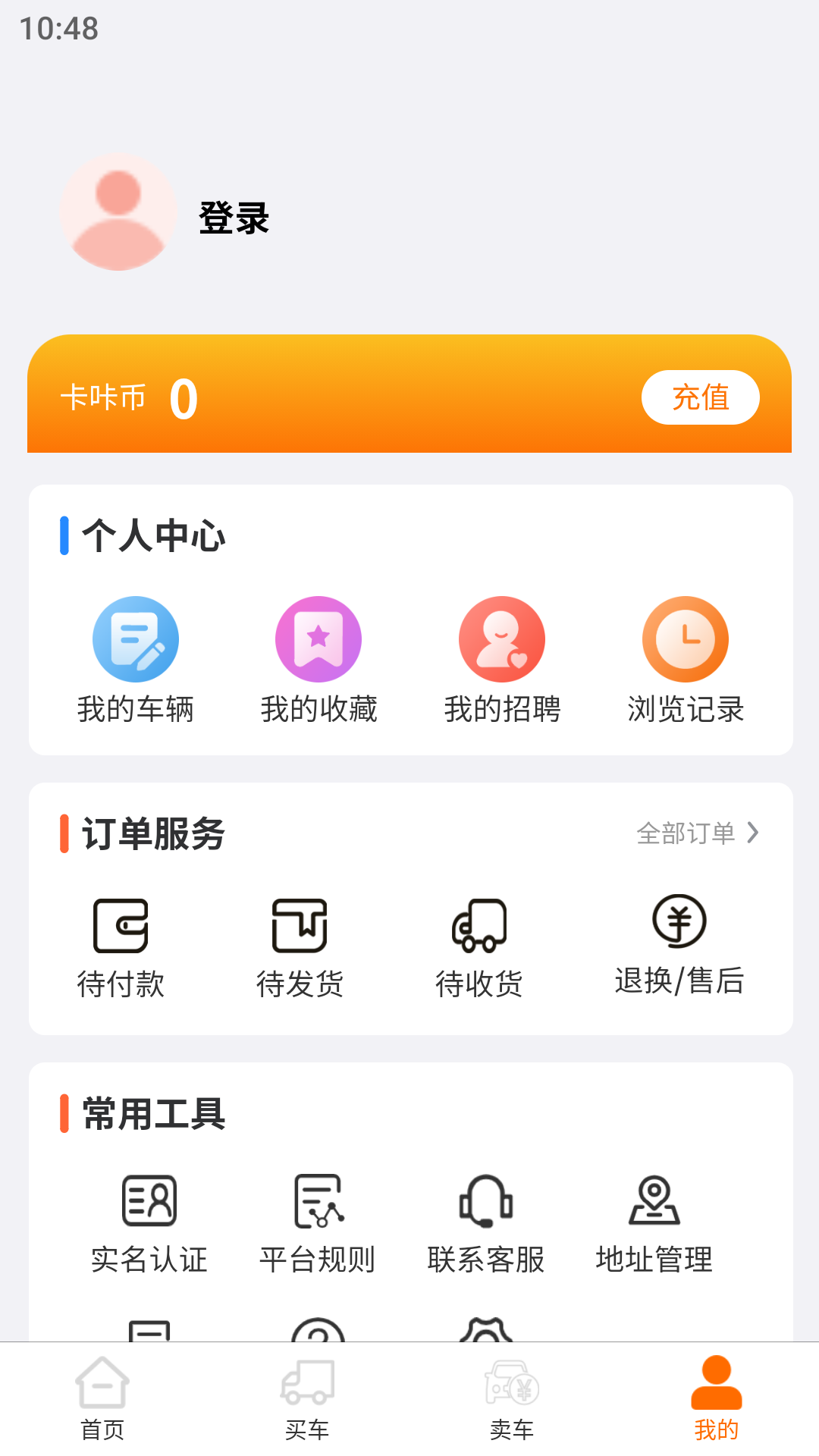Open 卖车 sell car tab
Image resolution: width=819 pixels, height=1456 pixels.
click(x=512, y=1403)
